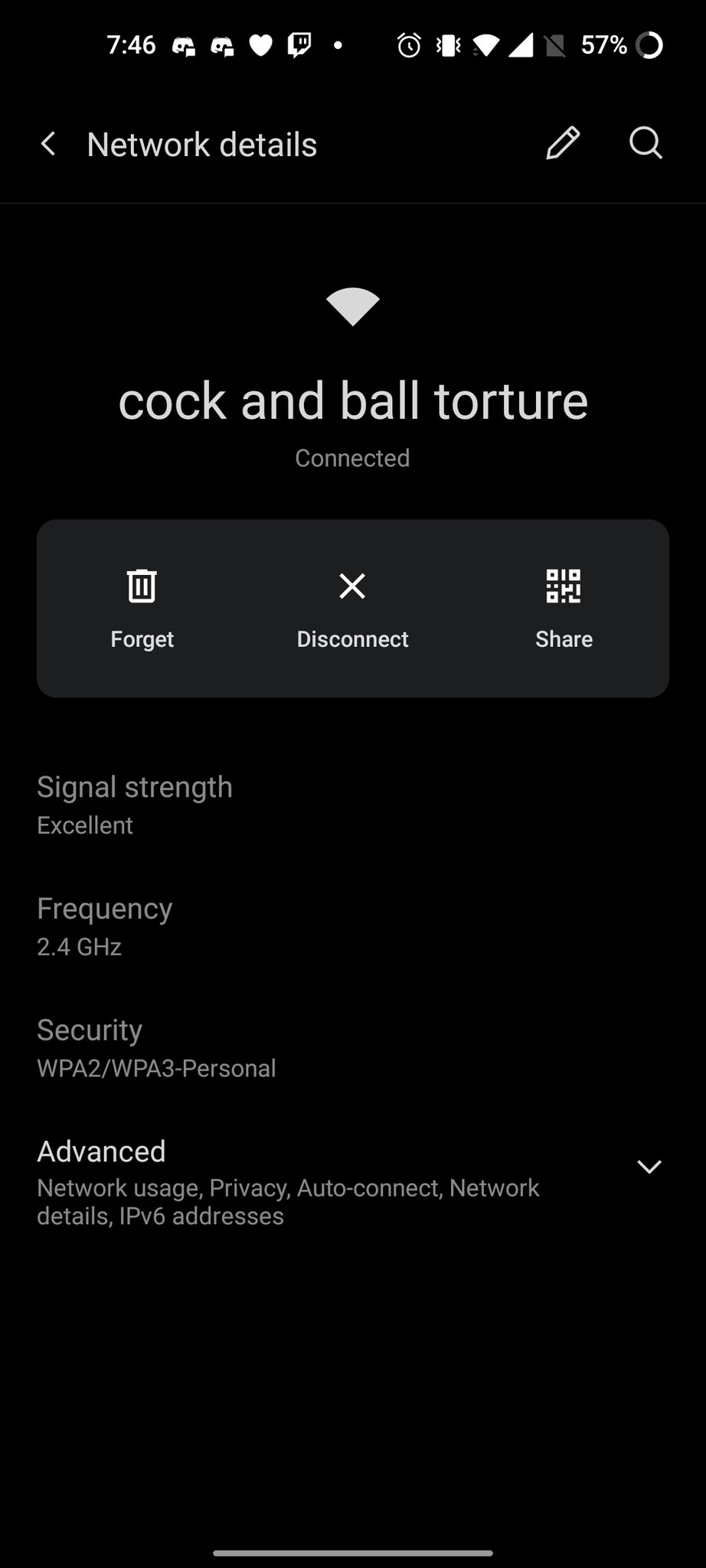706x1568 pixels.
Task: Disconnect from the connected network
Action: click(x=352, y=608)
